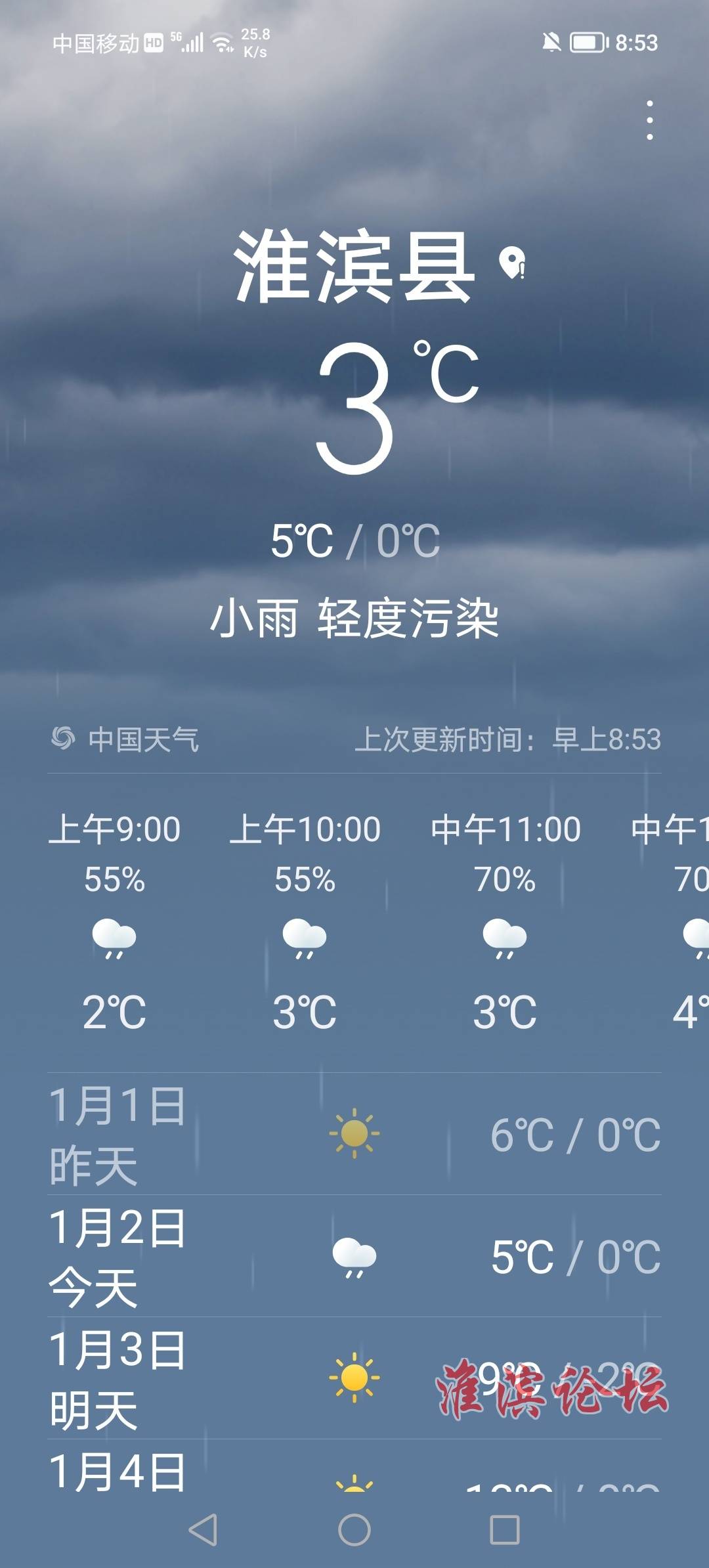The height and width of the screenshot is (1568, 709).
Task: Open the 1月3日 明天 forecast row
Action: (354, 1378)
